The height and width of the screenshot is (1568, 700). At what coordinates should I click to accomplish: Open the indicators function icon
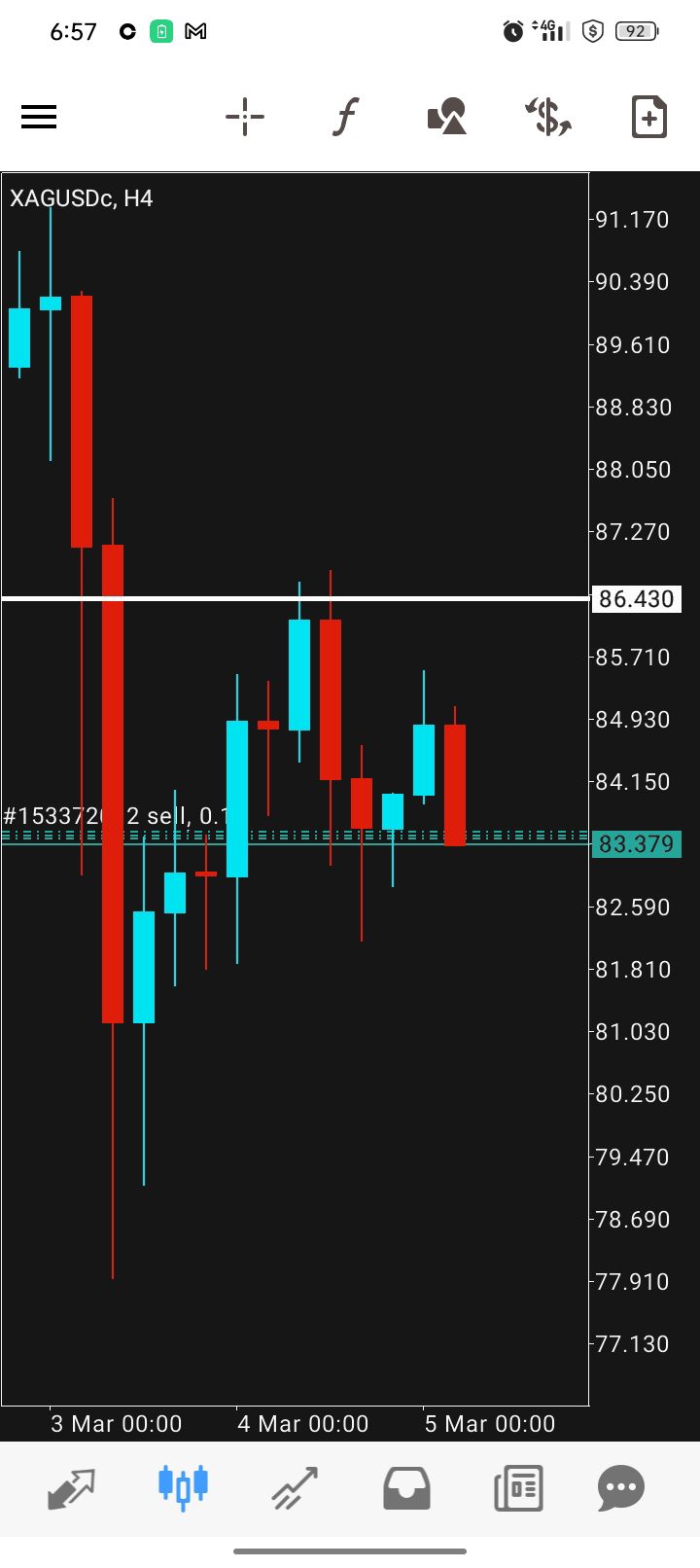345,118
